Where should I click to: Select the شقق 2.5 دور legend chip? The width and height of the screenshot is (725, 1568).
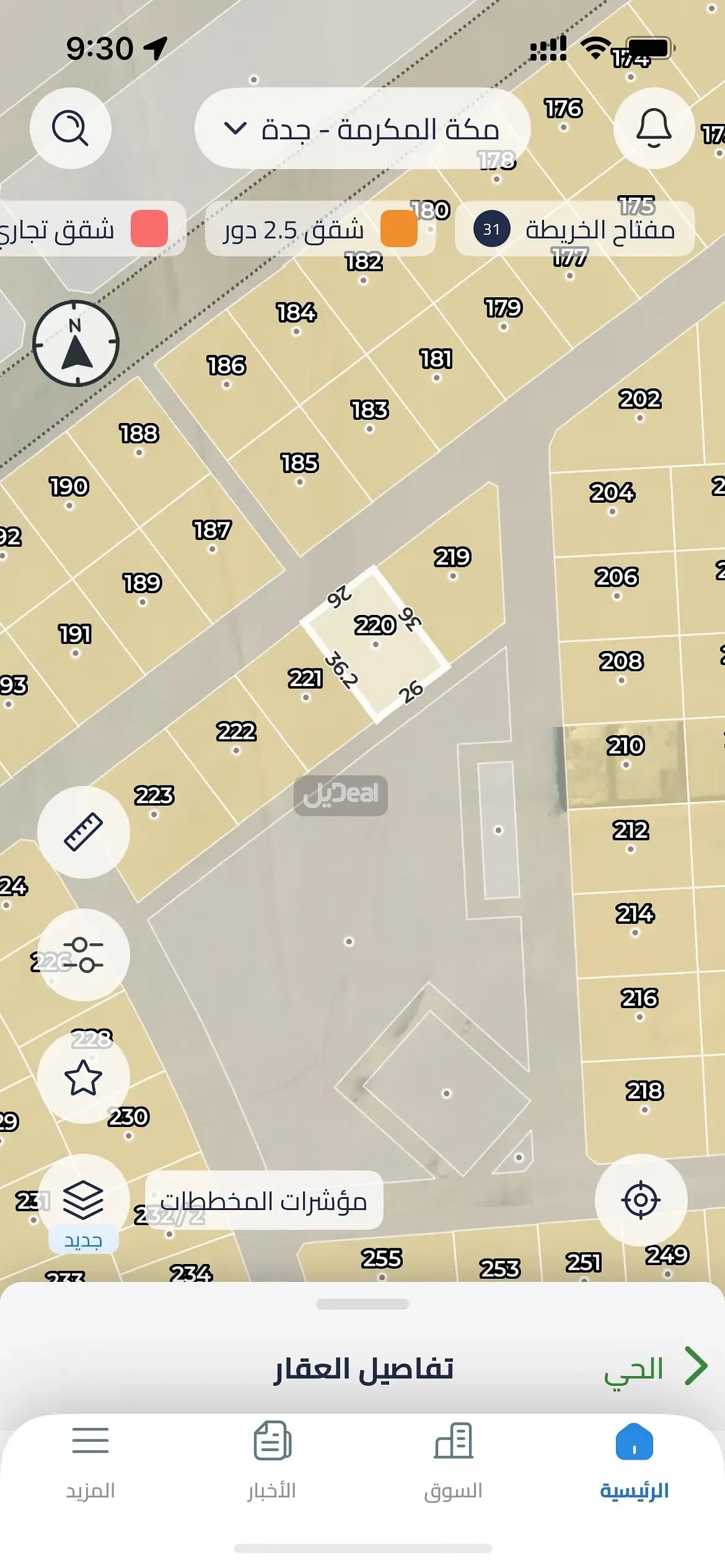(x=320, y=229)
